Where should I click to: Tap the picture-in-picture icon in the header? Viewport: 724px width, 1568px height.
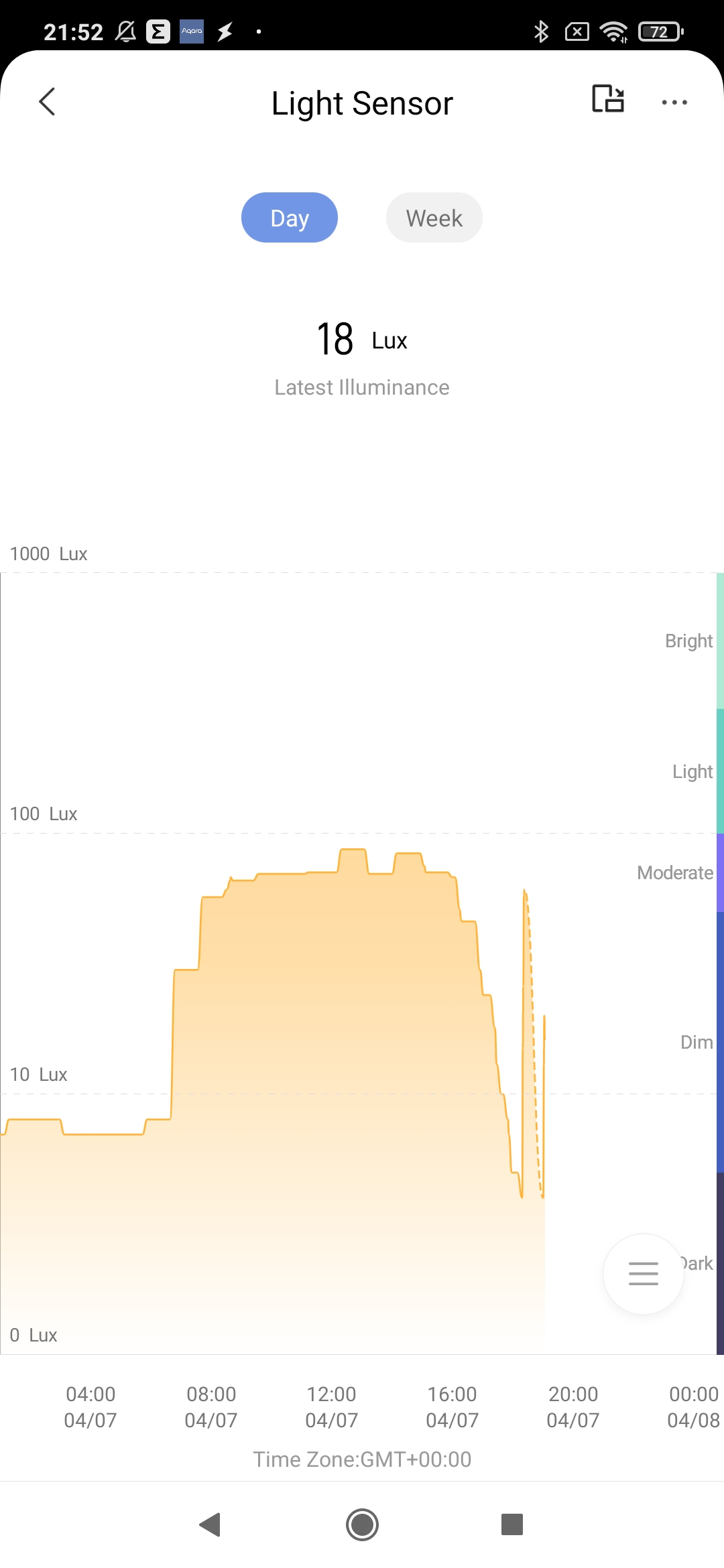tap(607, 99)
